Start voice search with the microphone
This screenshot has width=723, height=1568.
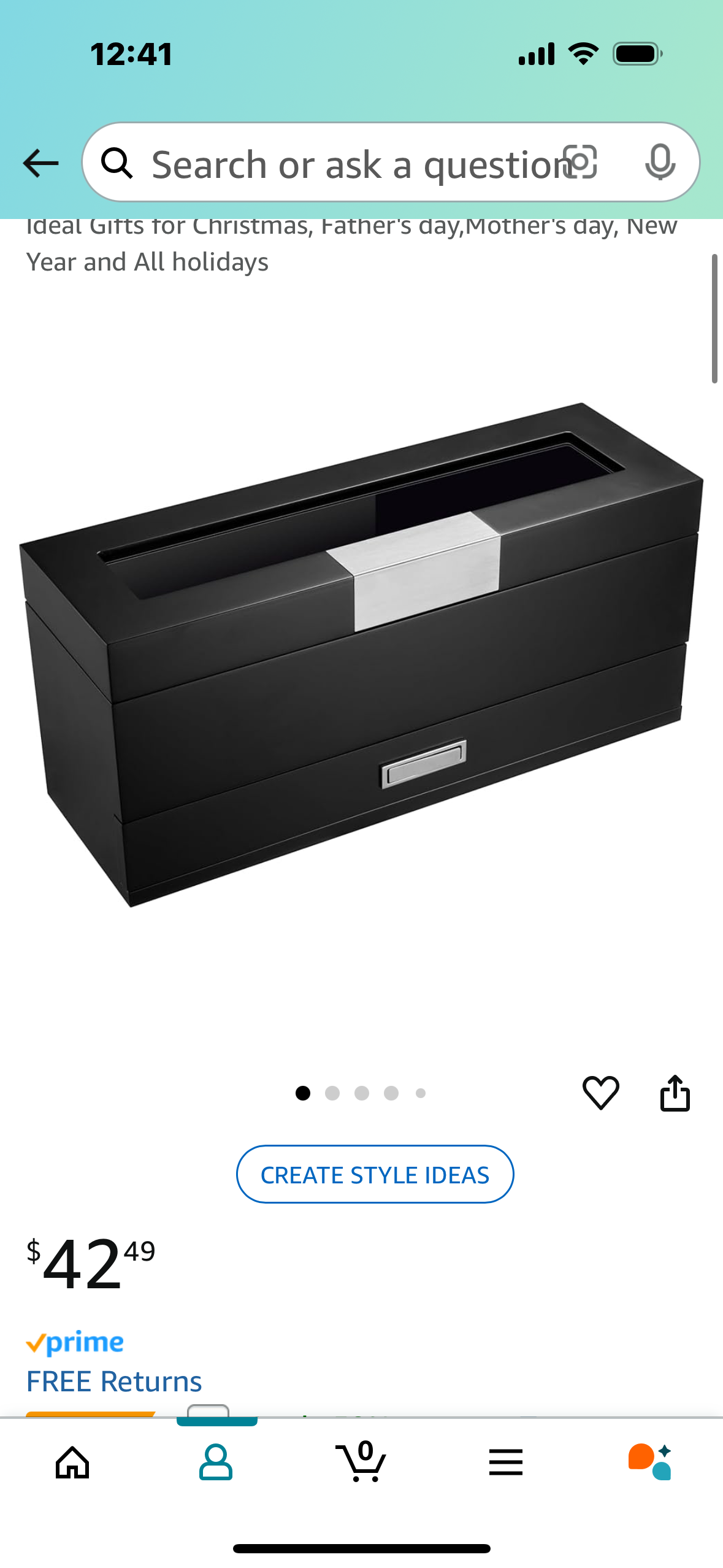[x=660, y=163]
